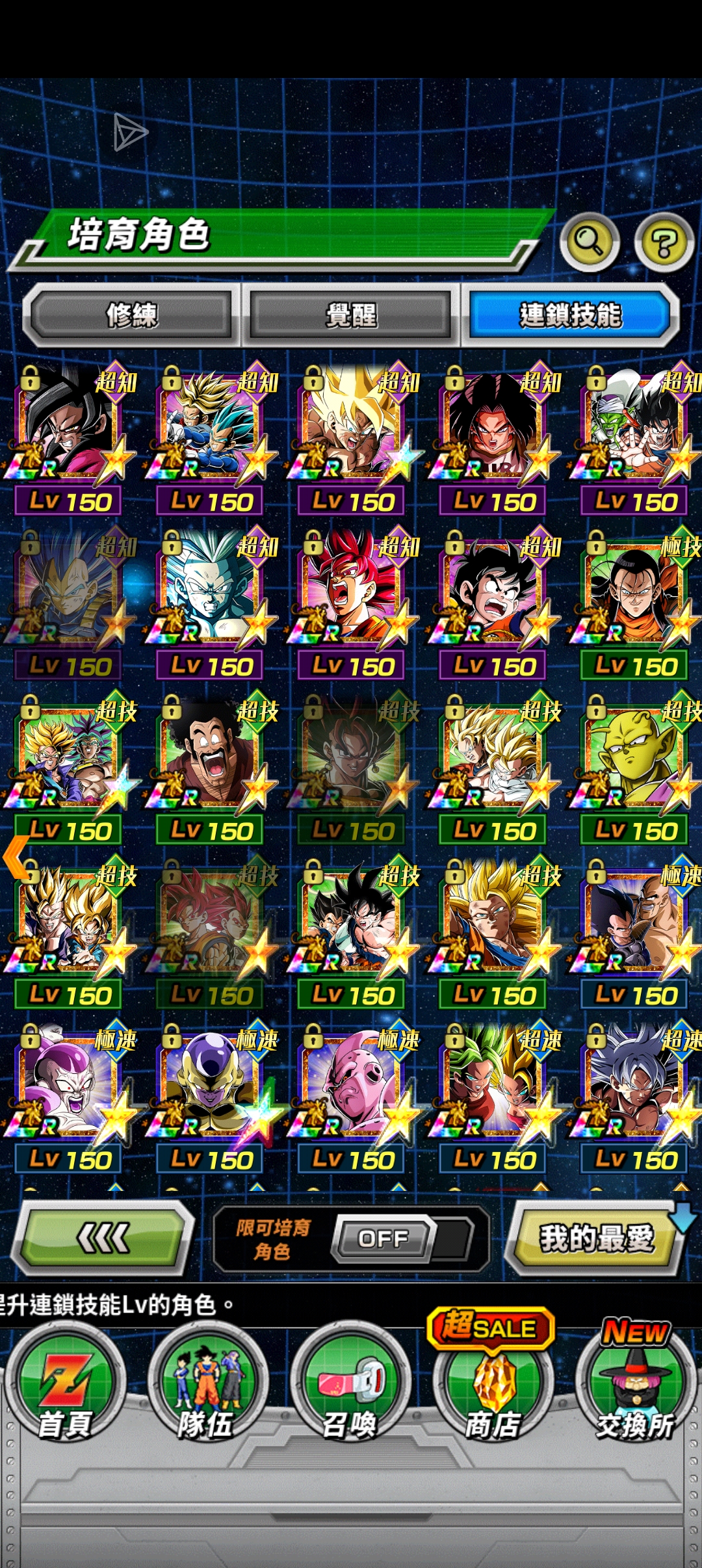This screenshot has height=1568, width=702.
Task: Tap the green back arrows button
Action: click(x=103, y=1238)
